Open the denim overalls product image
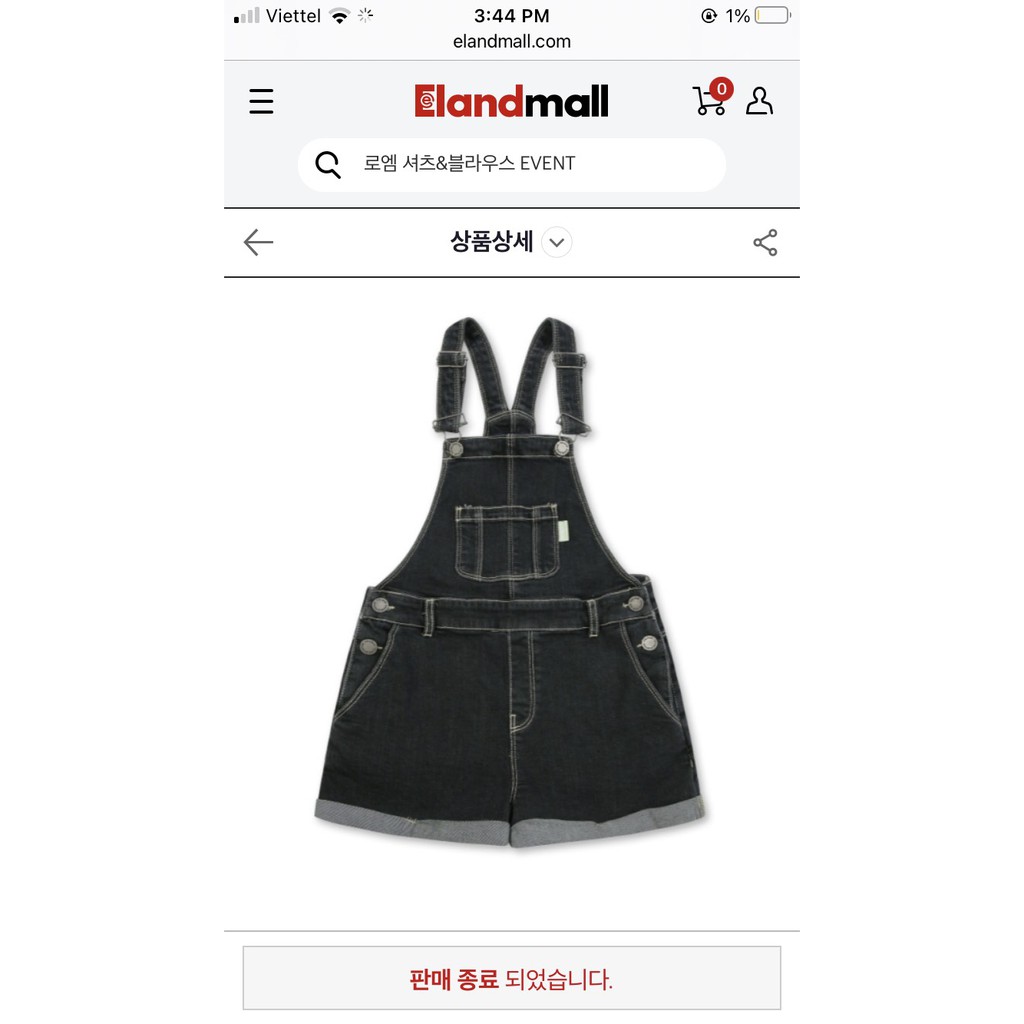The image size is (1024, 1024). [511, 581]
